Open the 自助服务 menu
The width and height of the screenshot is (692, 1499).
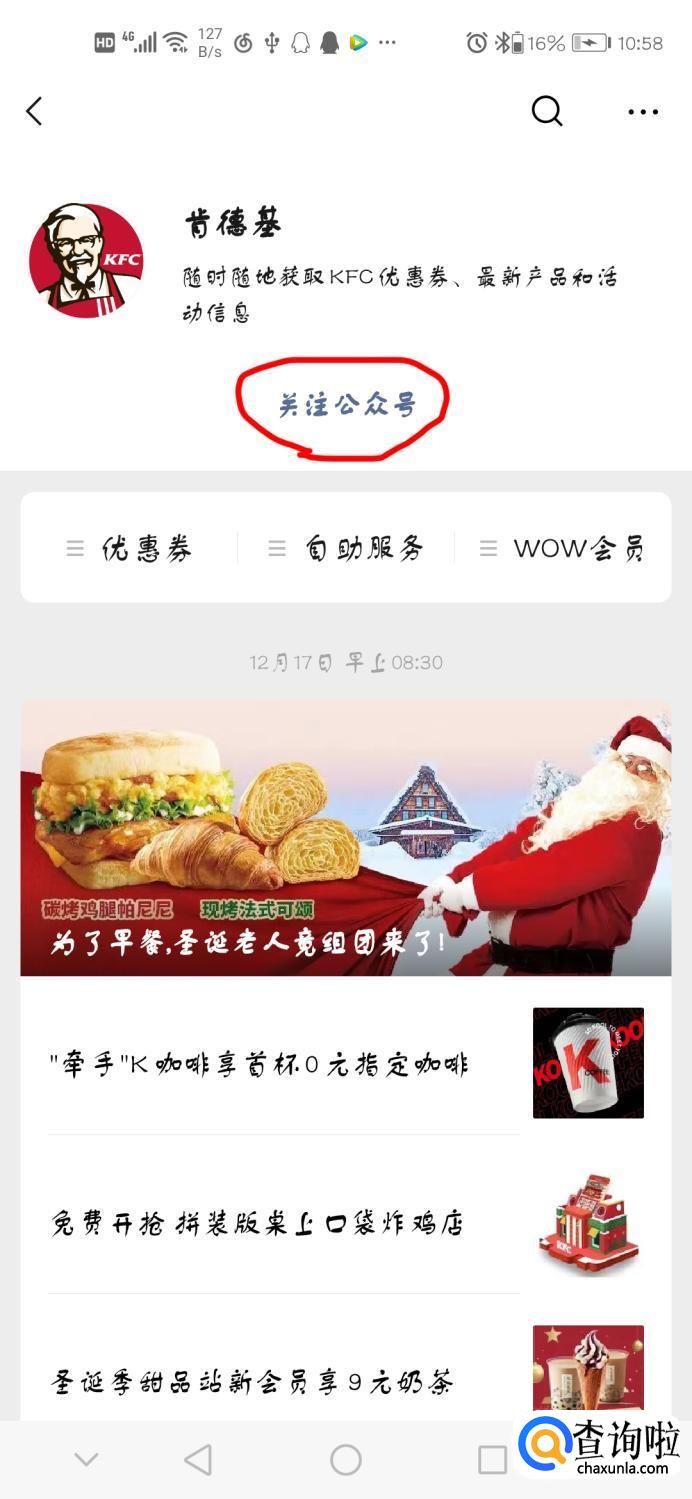pyautogui.click(x=346, y=548)
